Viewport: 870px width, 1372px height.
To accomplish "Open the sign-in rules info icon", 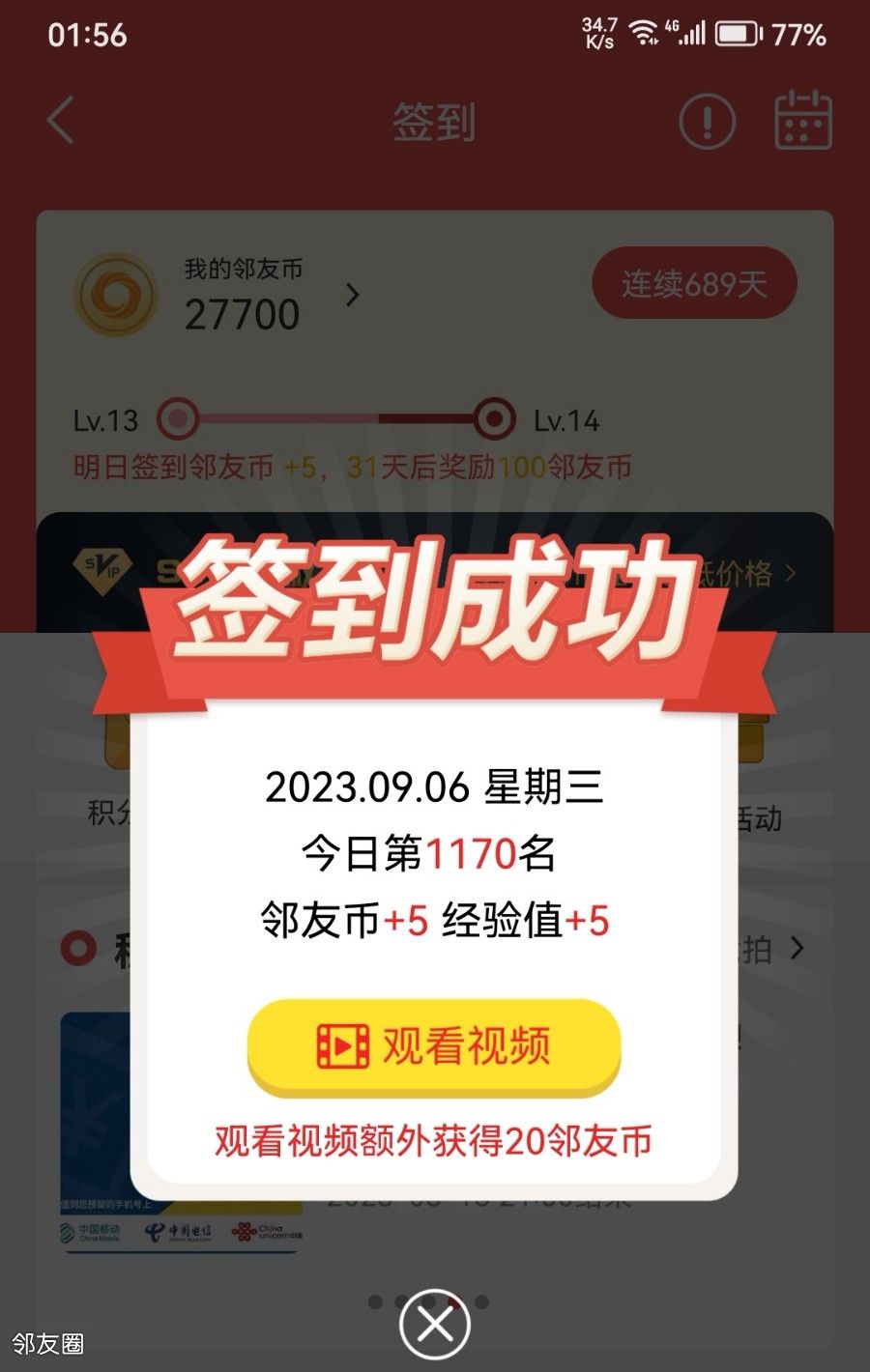I will (707, 122).
